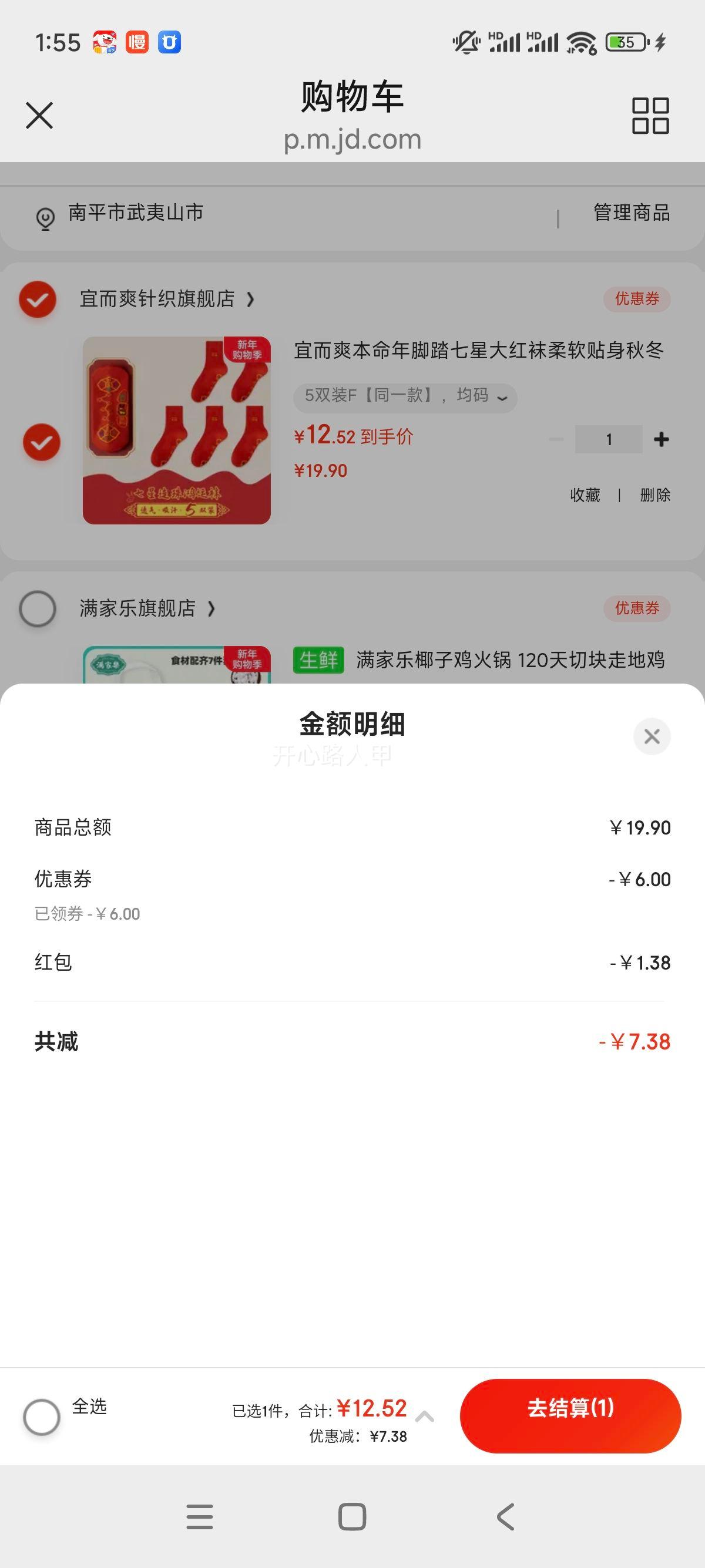Decrease sock quantity with minus icon
Image resolution: width=705 pixels, height=1568 pixels.
coord(555,438)
